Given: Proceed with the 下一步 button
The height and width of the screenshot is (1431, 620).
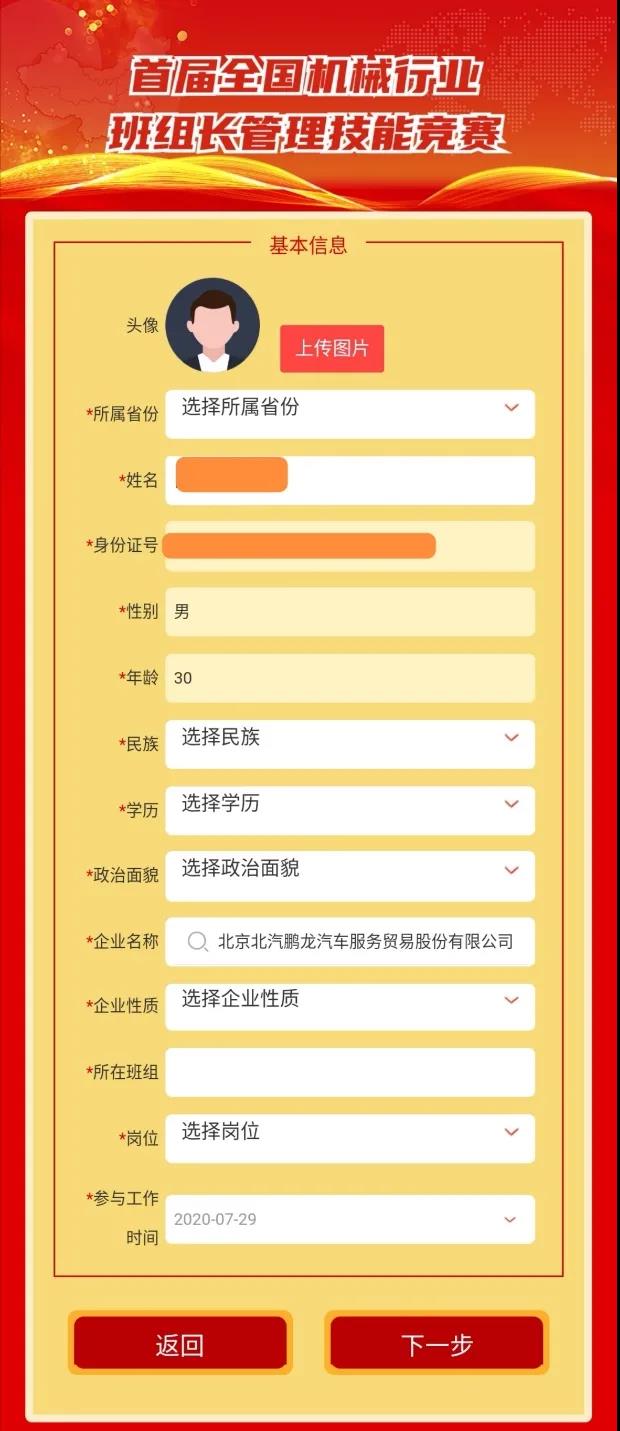Looking at the screenshot, I should [437, 1344].
